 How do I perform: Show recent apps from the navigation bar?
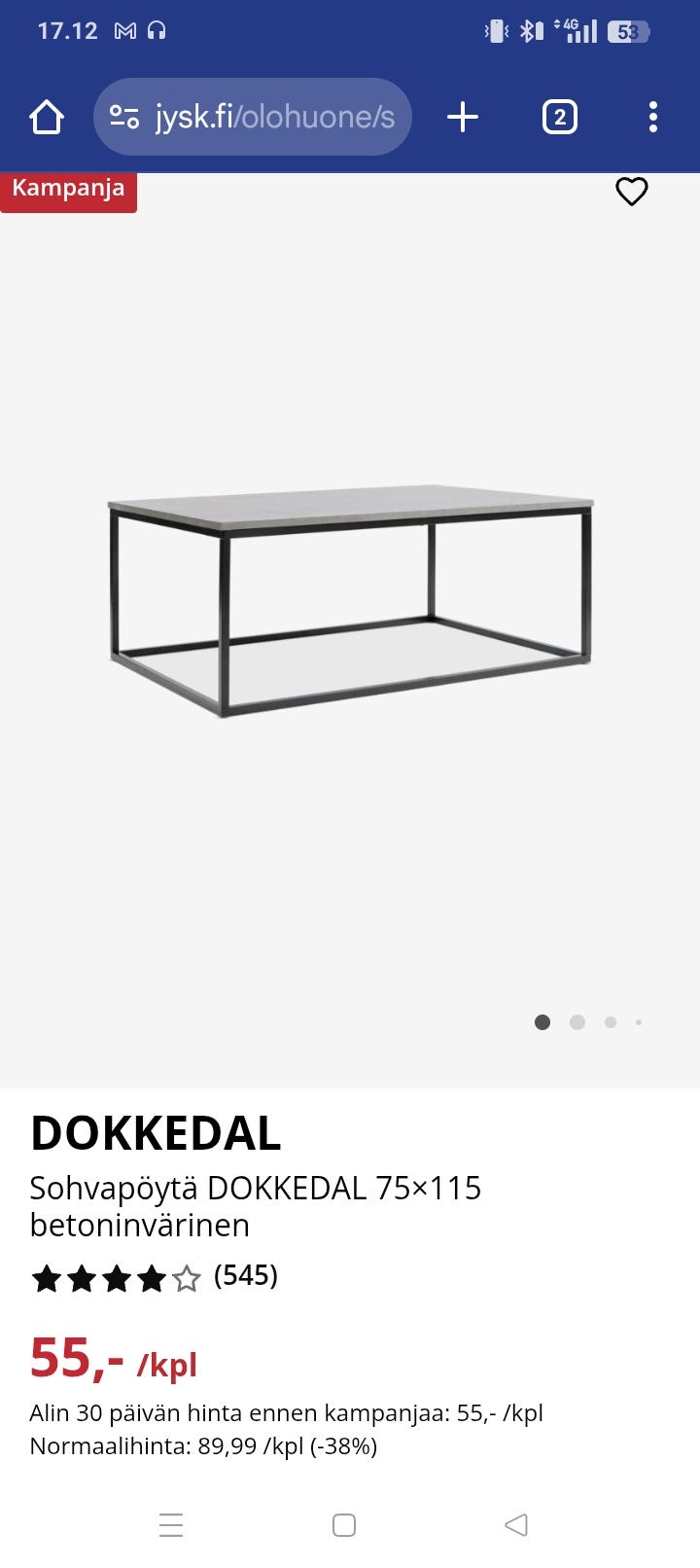[171, 1524]
